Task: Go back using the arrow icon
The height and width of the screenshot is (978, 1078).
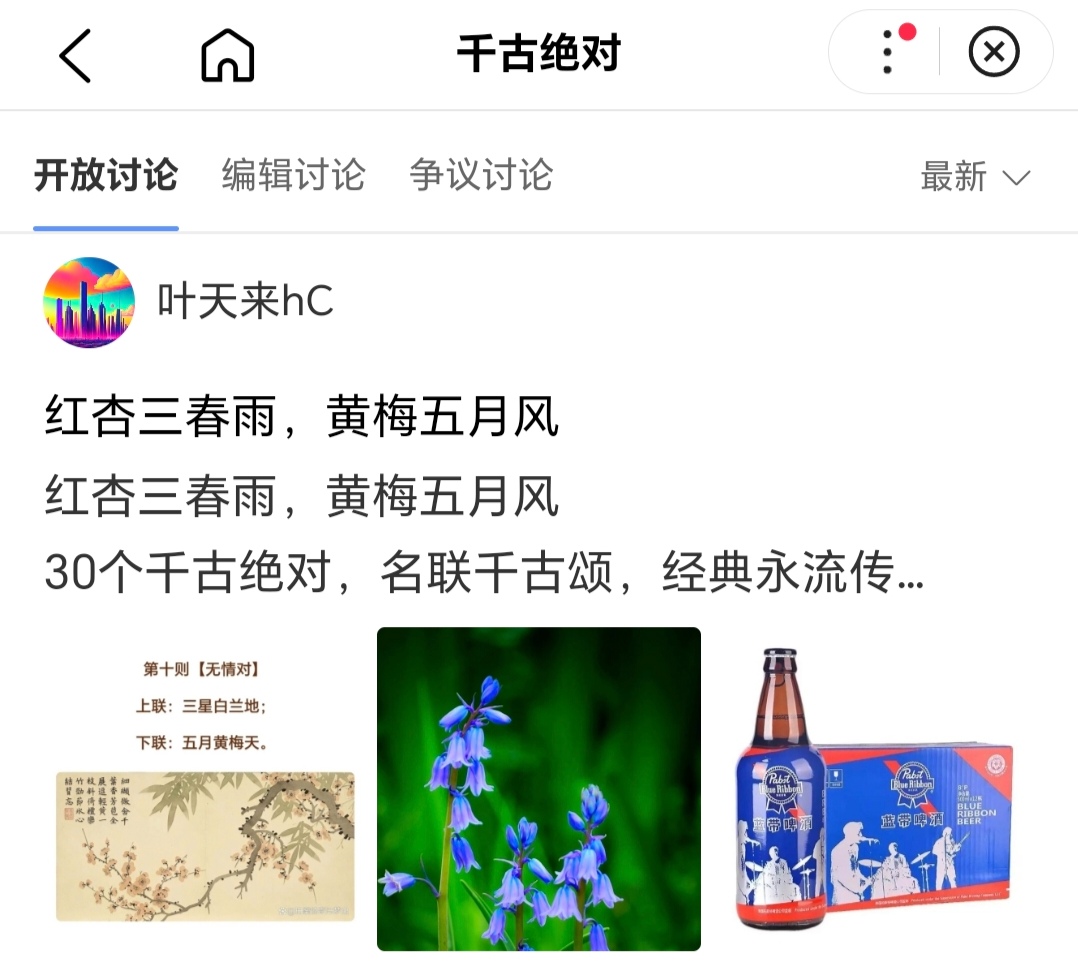Action: point(76,55)
